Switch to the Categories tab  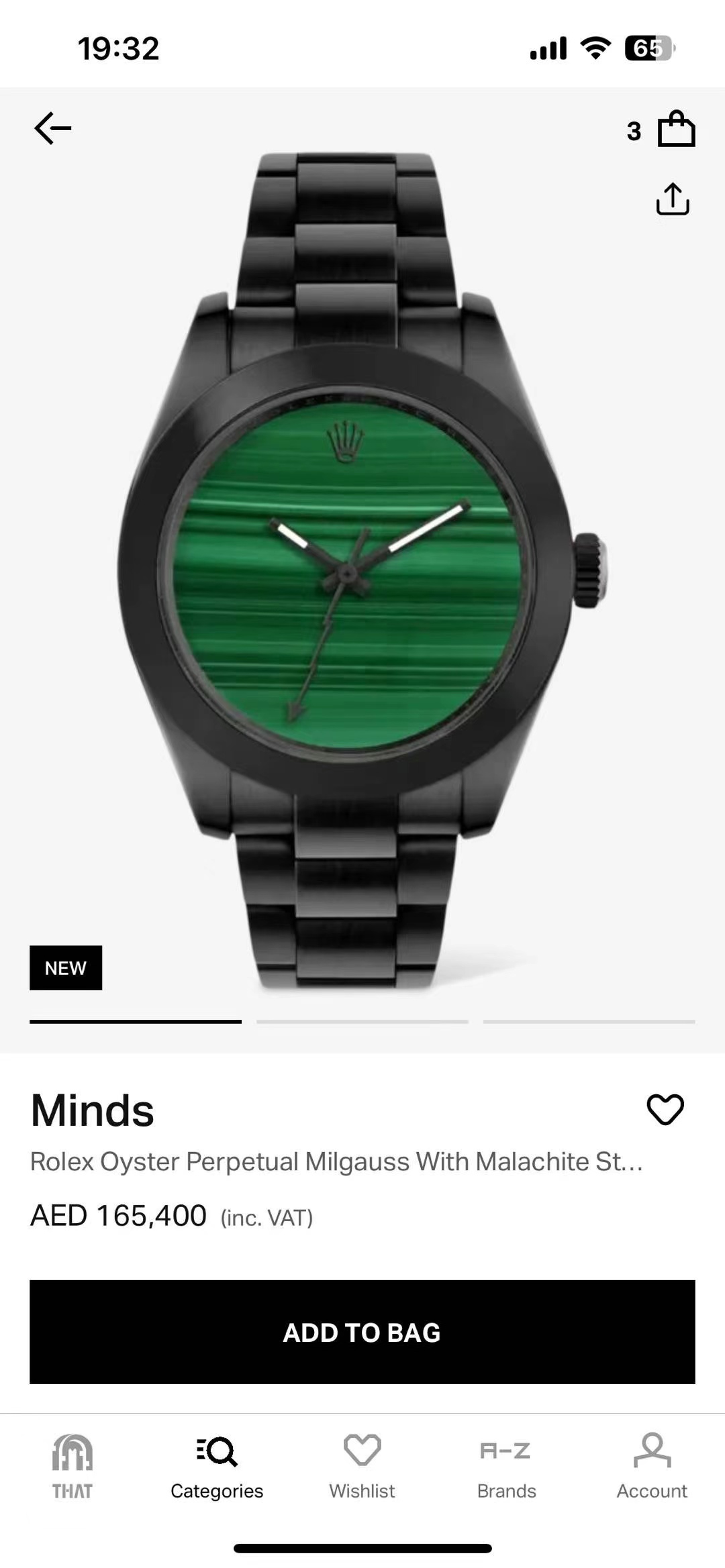pos(217,1467)
